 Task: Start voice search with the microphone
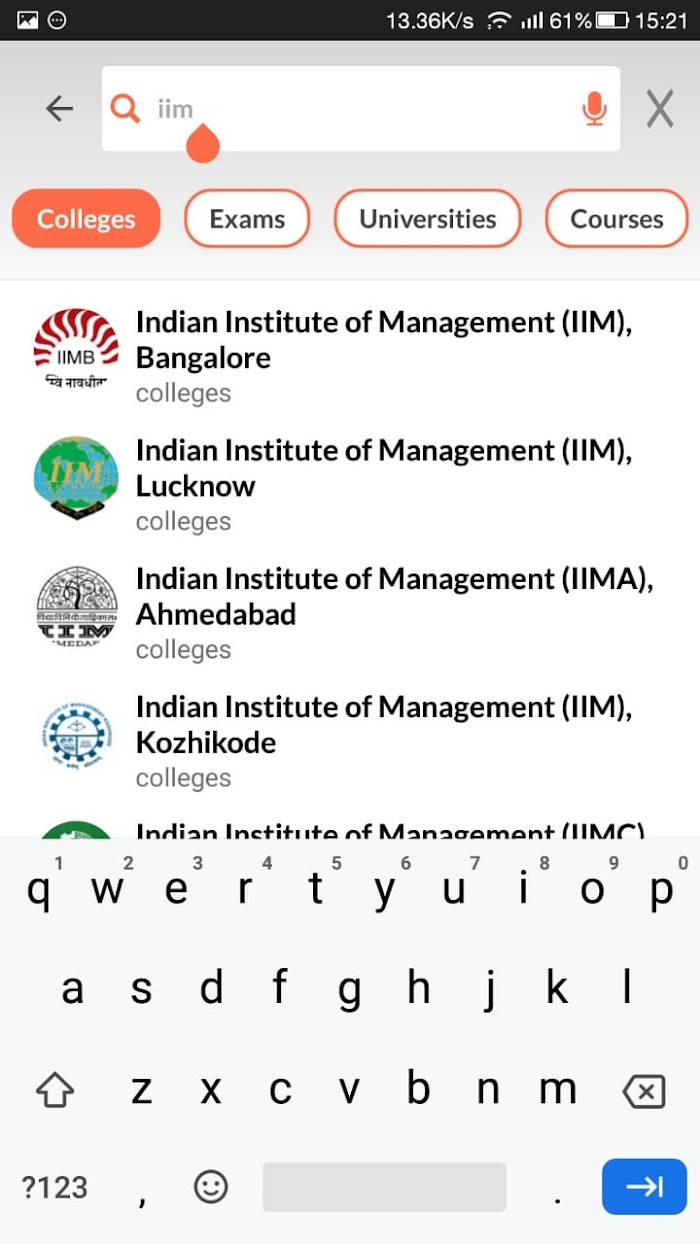click(594, 109)
